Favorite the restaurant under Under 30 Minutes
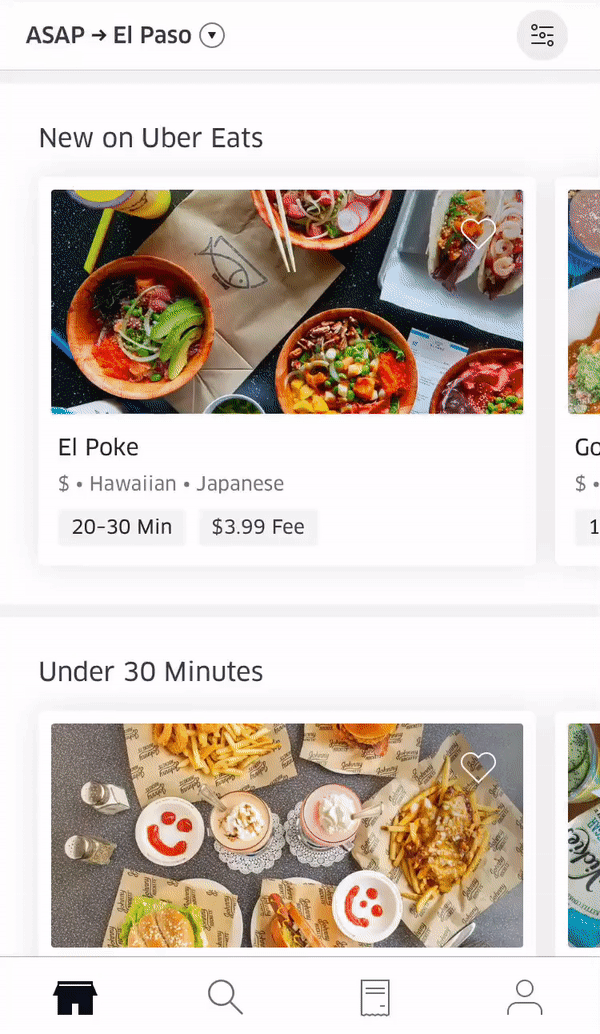 pos(478,767)
